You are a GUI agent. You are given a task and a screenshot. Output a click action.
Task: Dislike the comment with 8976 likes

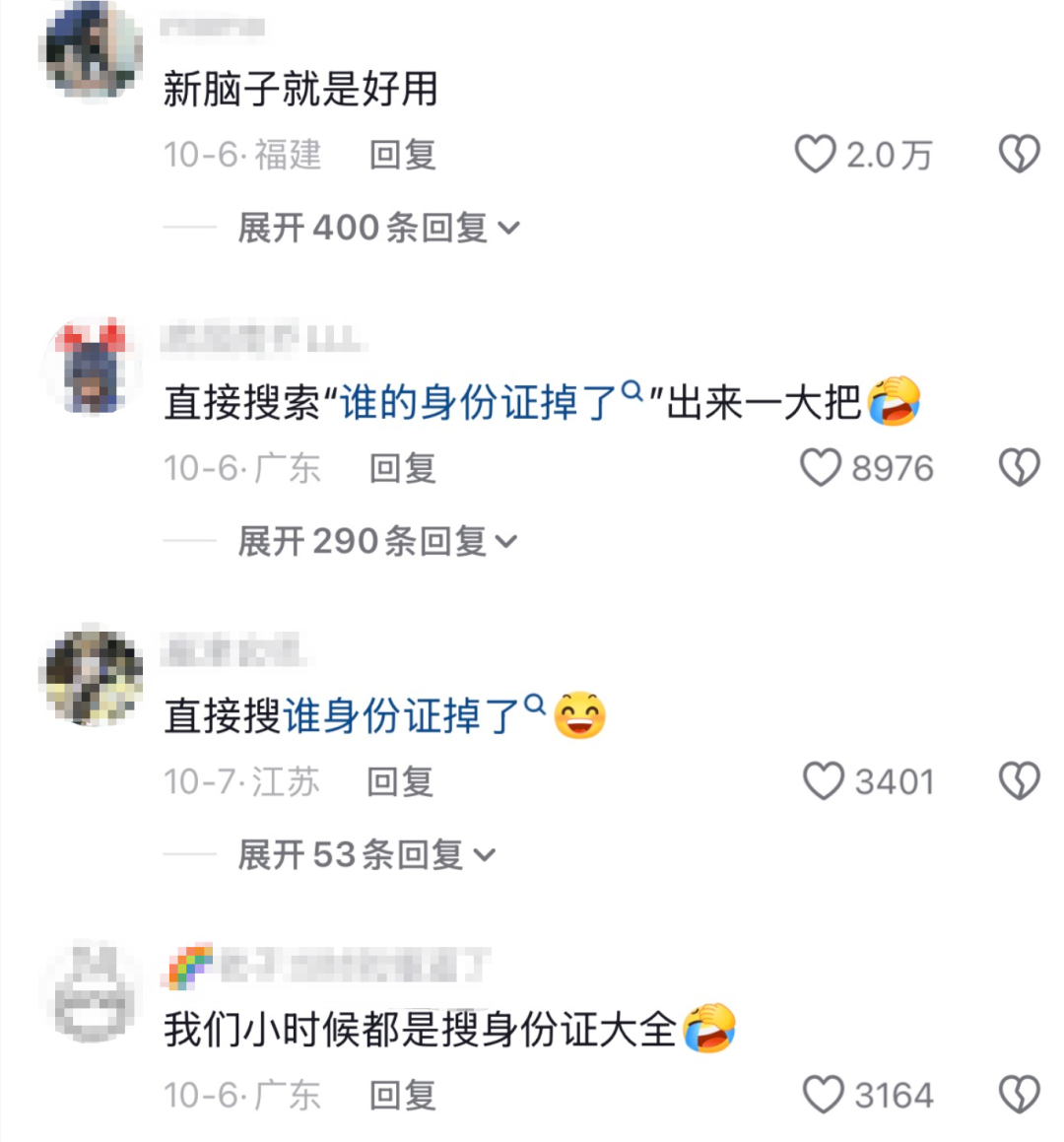click(x=1019, y=468)
